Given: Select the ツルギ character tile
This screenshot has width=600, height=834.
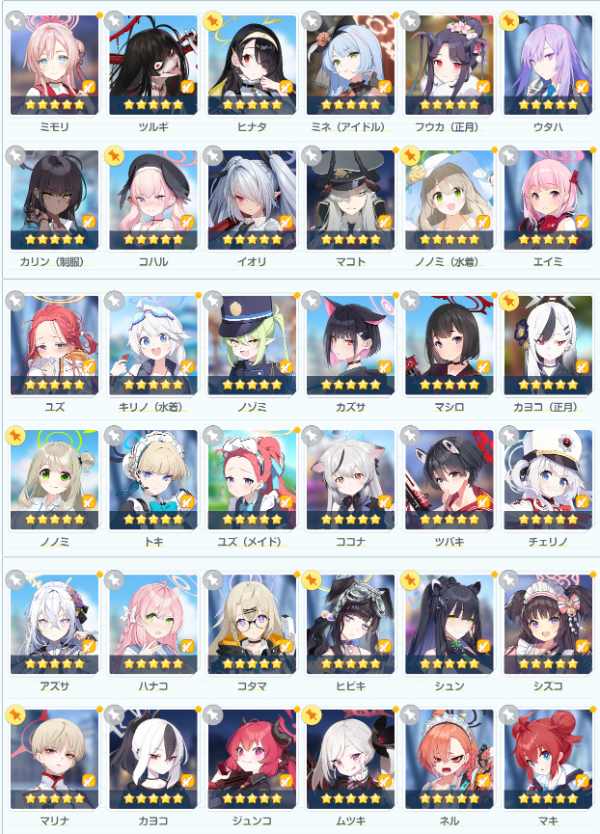Looking at the screenshot, I should pos(153,65).
